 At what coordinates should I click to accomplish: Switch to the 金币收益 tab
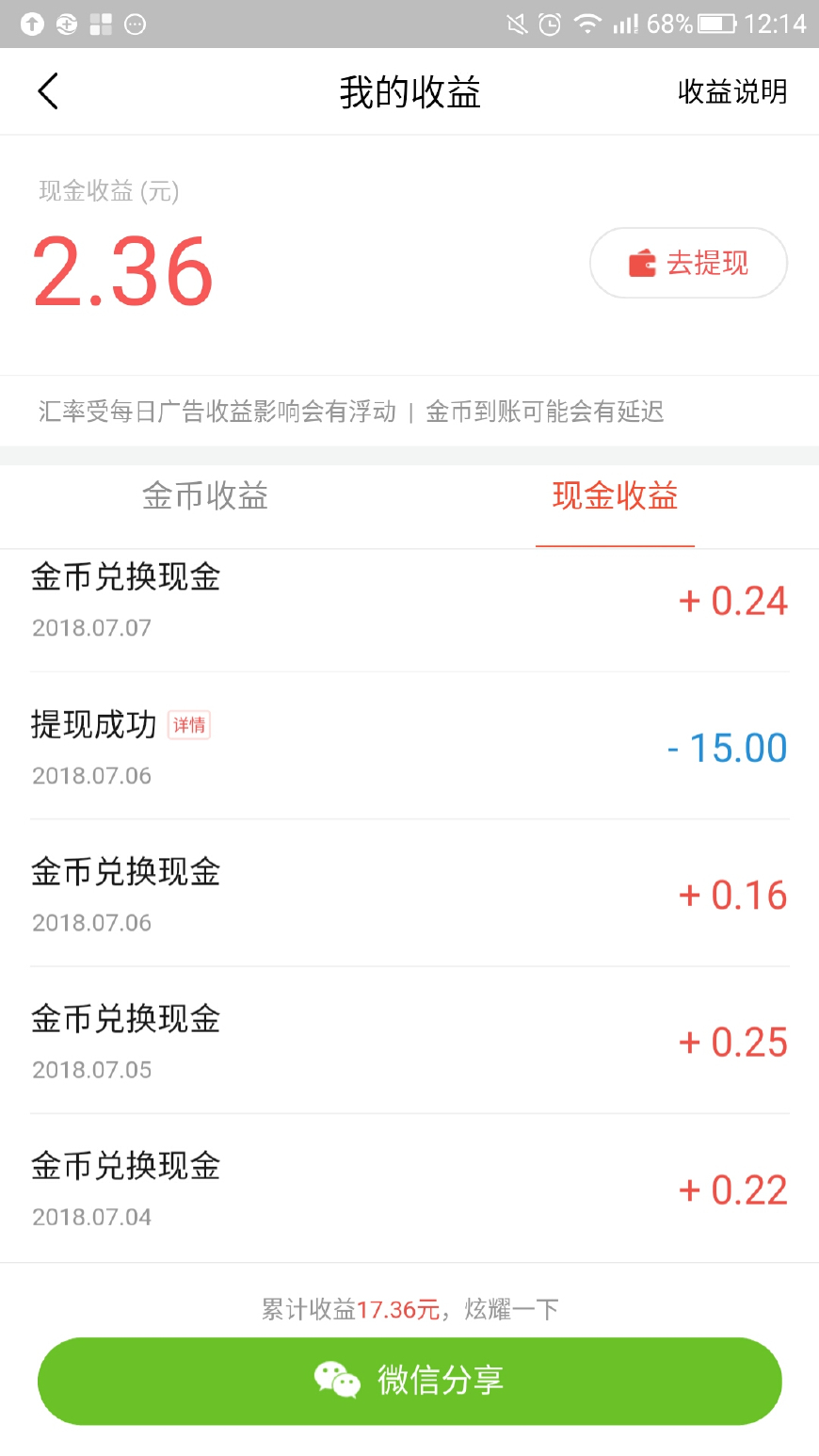(203, 496)
